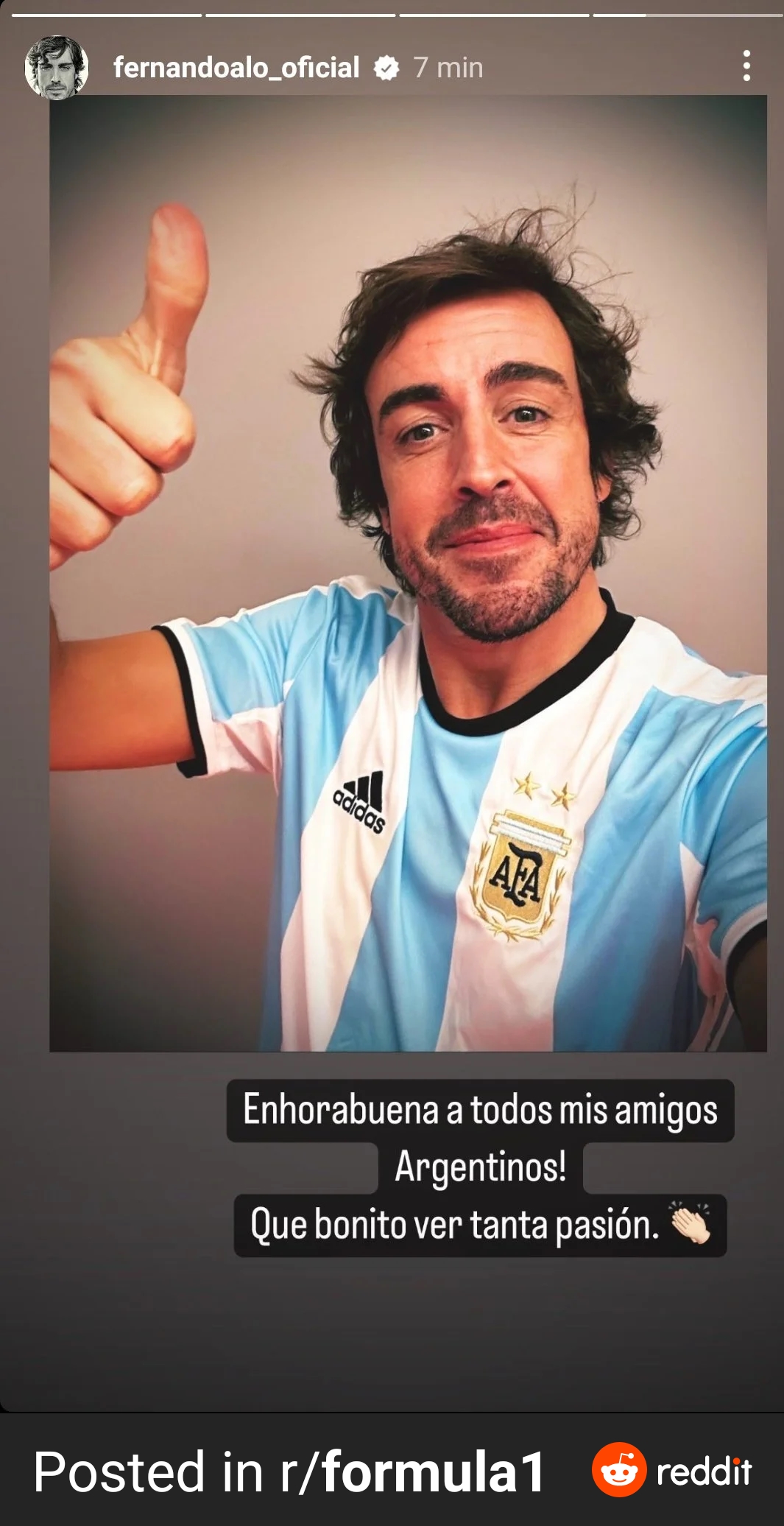Viewport: 784px width, 1526px height.
Task: Tap the fernandoalo_oficial username
Action: tap(236, 68)
